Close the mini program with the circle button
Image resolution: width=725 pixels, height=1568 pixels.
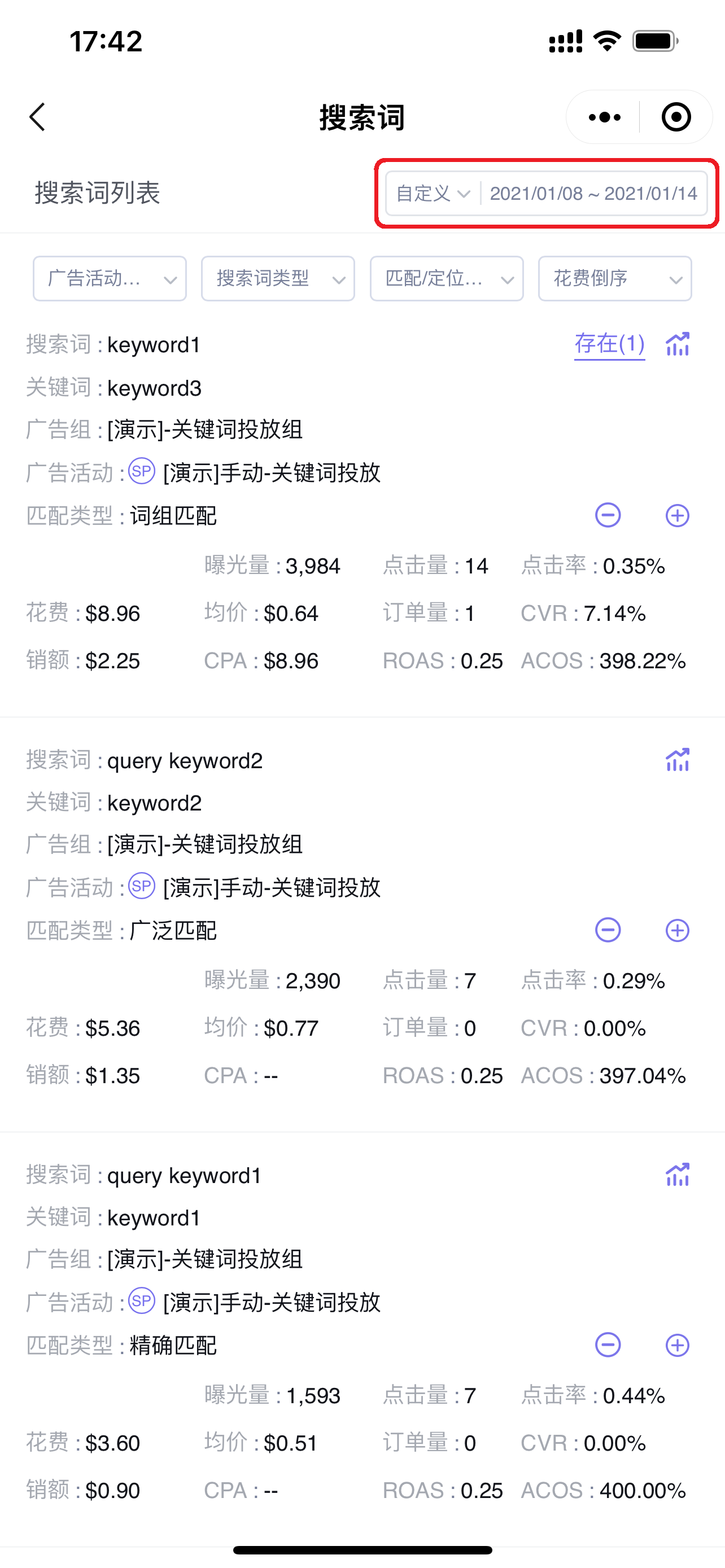[676, 117]
